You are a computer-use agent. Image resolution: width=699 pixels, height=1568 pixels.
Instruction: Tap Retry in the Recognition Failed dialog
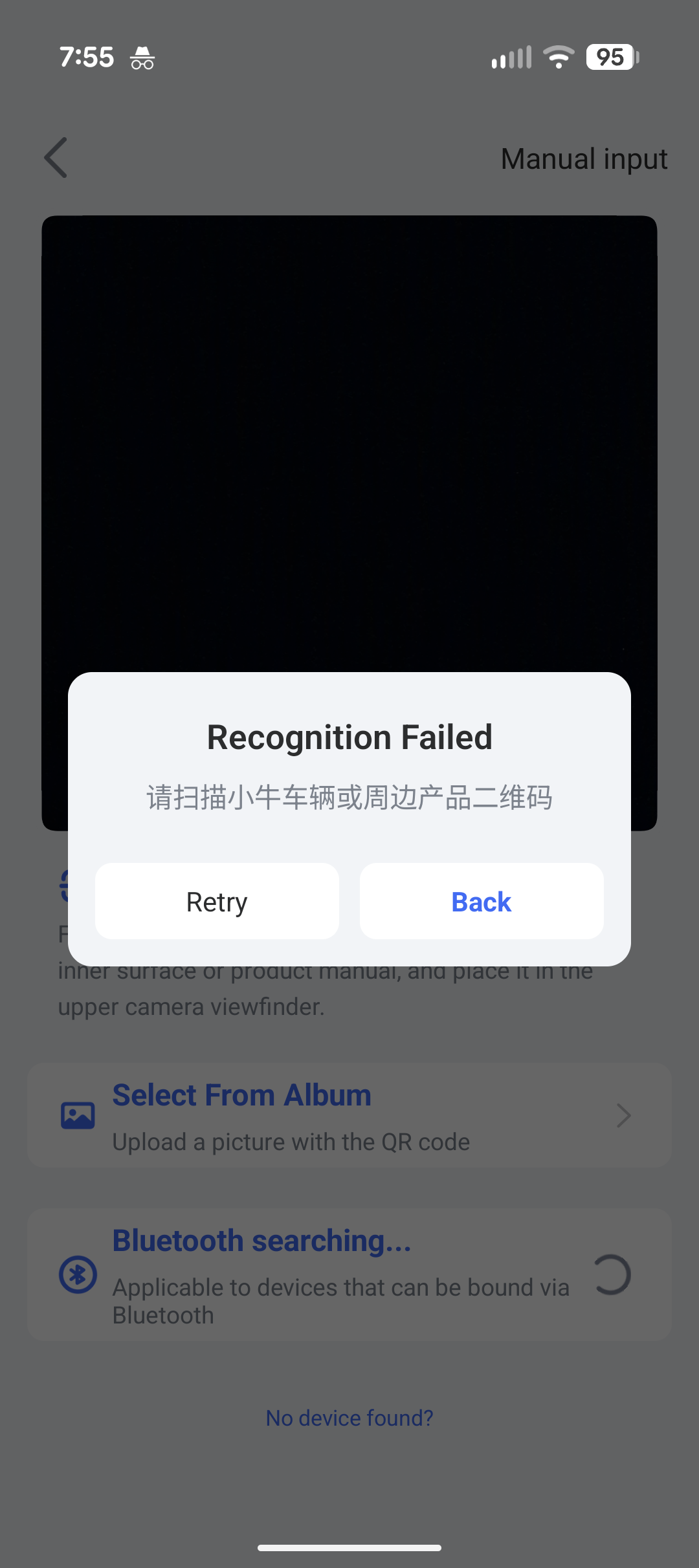point(217,901)
